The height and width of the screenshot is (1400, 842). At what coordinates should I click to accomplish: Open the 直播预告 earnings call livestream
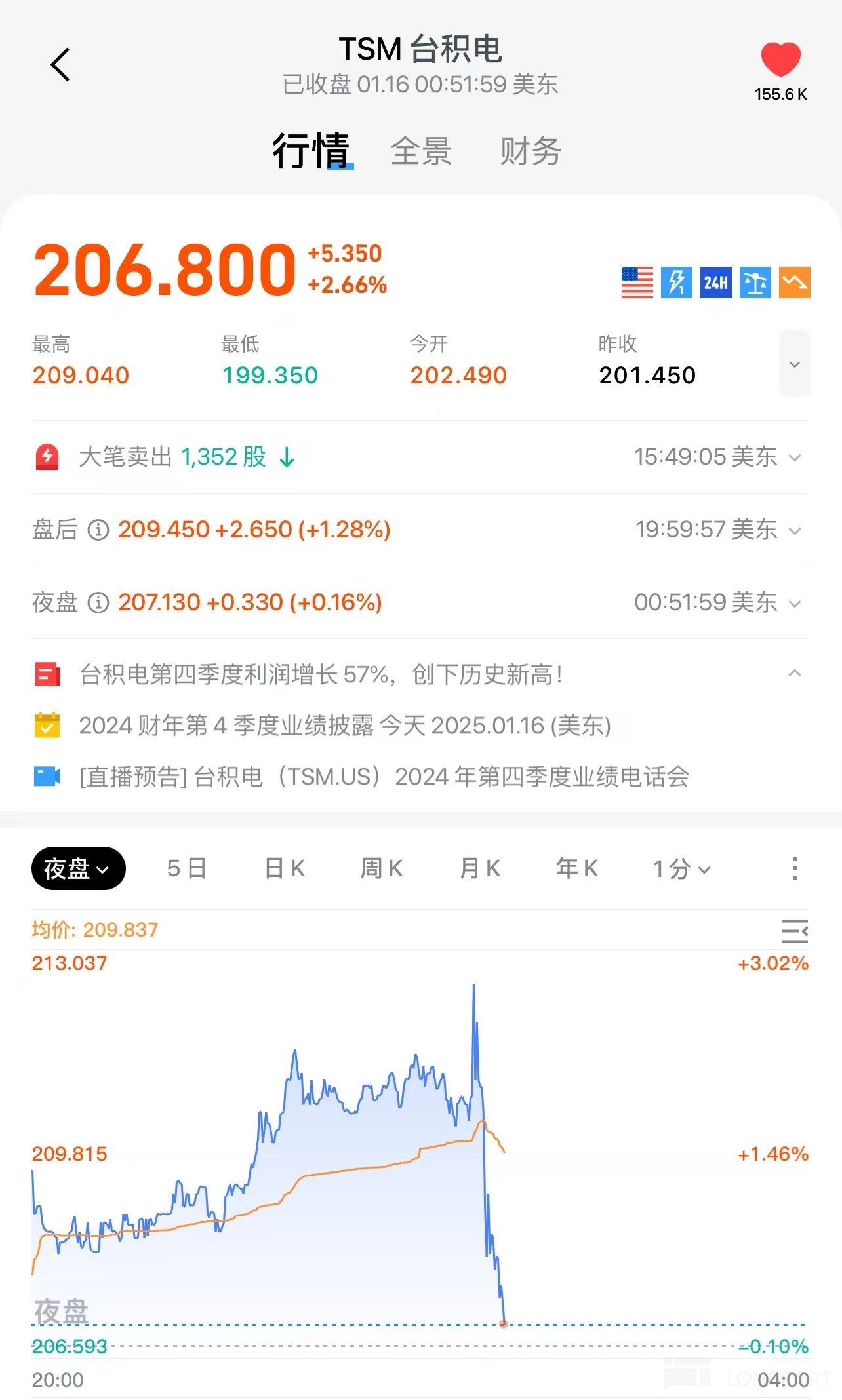pos(384,777)
